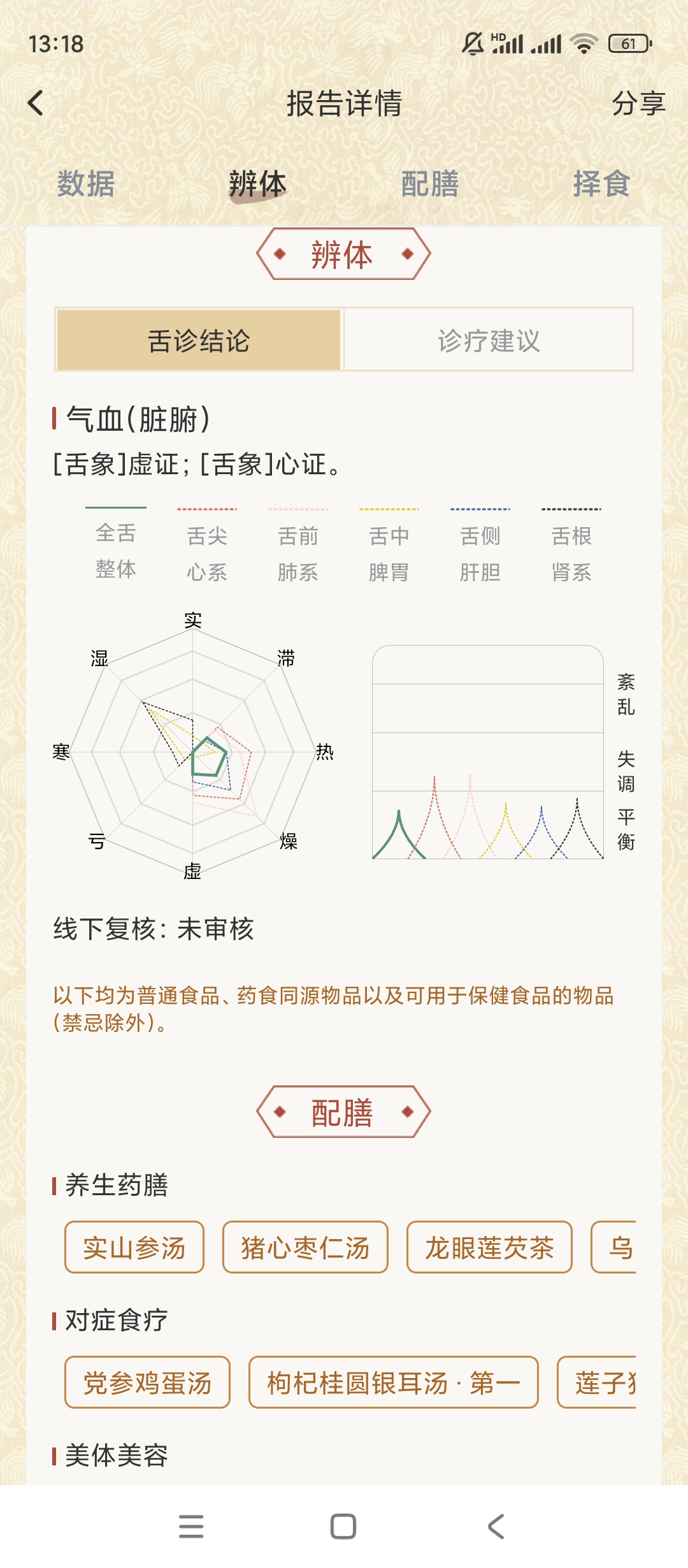Go back from report details
Screen dimensions: 688x1568
pyautogui.click(x=36, y=103)
